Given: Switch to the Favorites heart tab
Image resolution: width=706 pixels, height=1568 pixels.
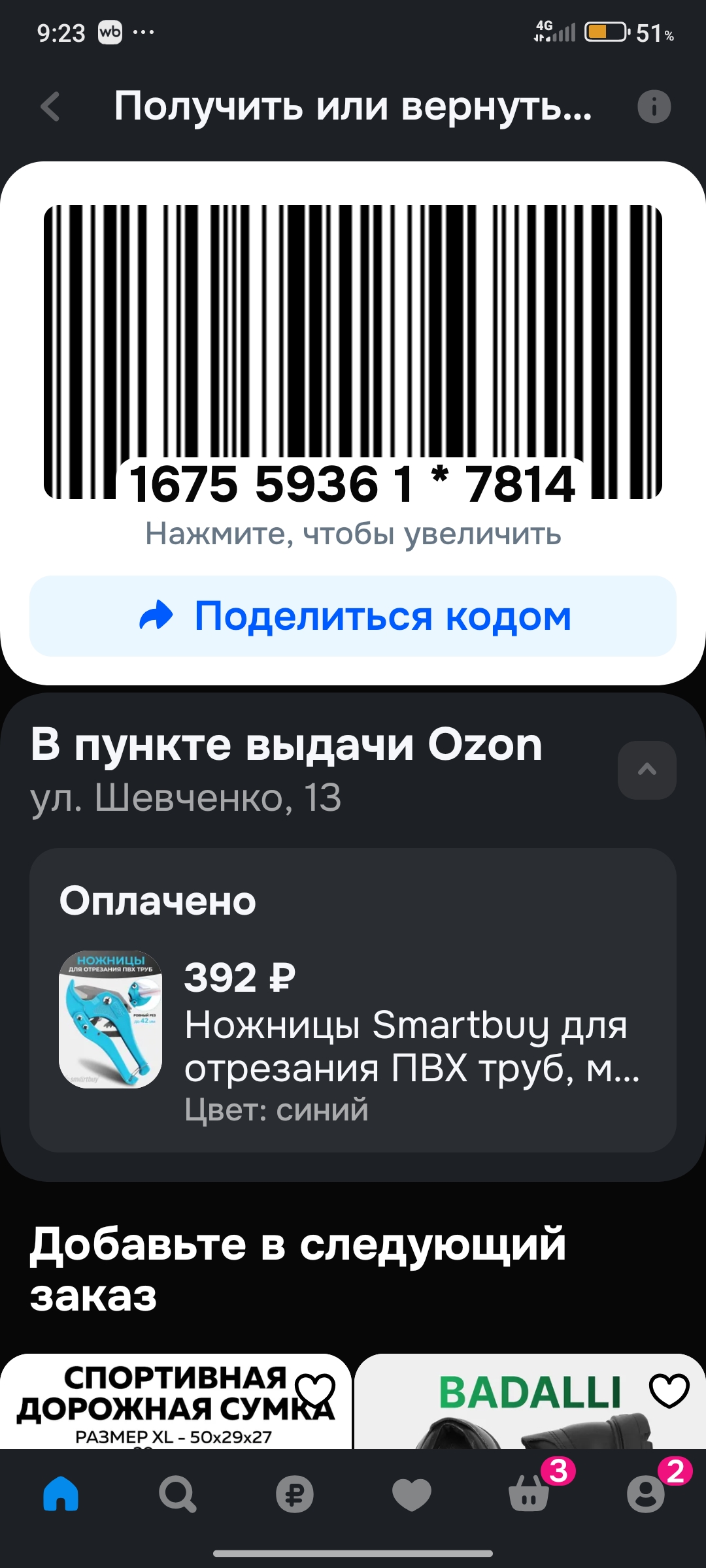Looking at the screenshot, I should [x=411, y=1494].
